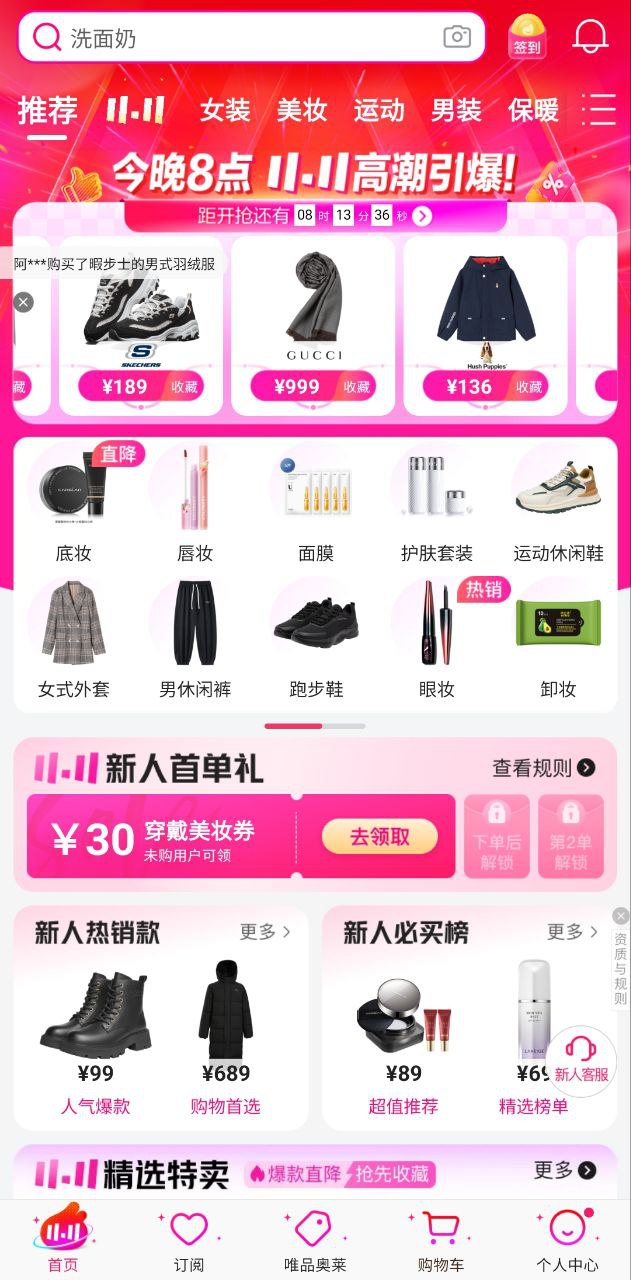The height and width of the screenshot is (1280, 631).
Task: Go to the 购物车 tab
Action: 441,1241
